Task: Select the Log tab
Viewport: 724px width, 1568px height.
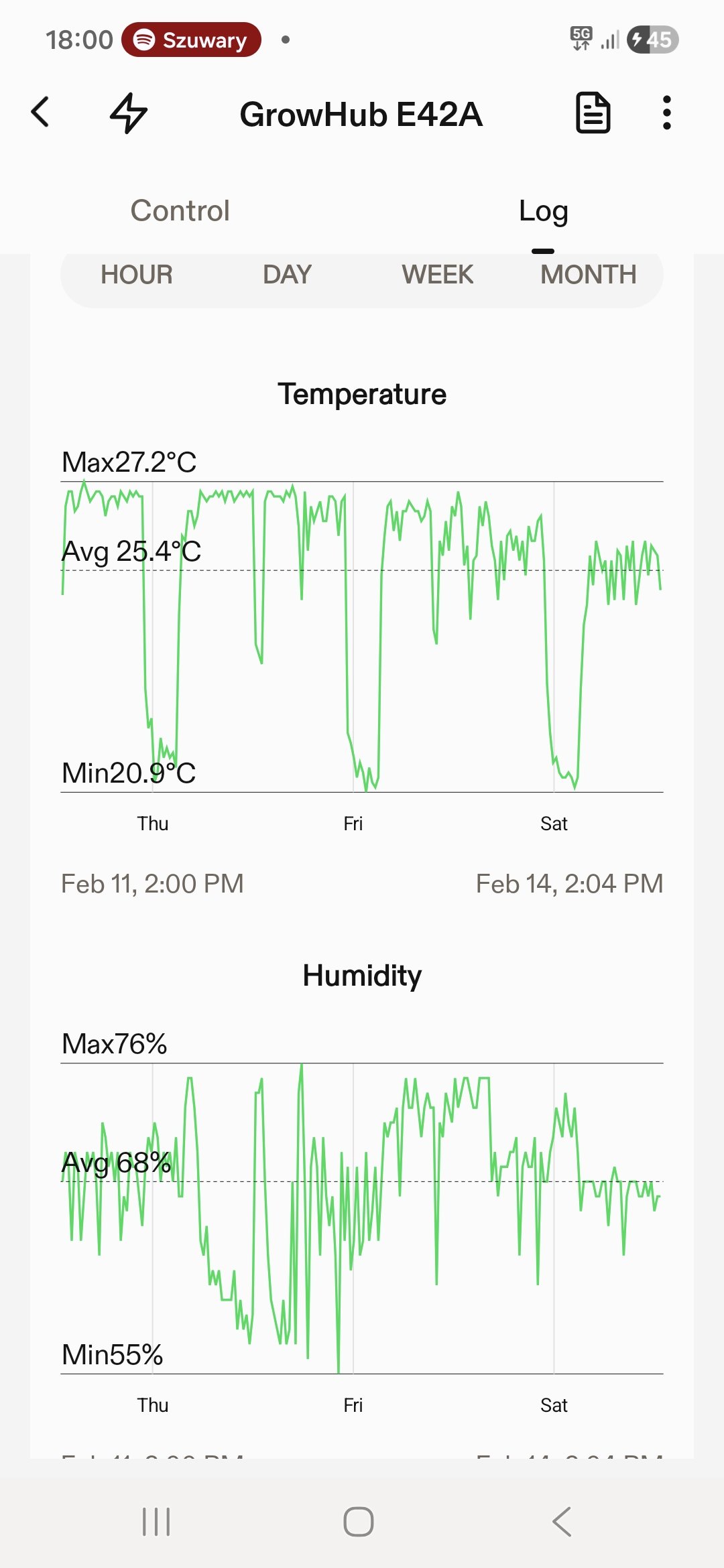Action: click(x=543, y=210)
